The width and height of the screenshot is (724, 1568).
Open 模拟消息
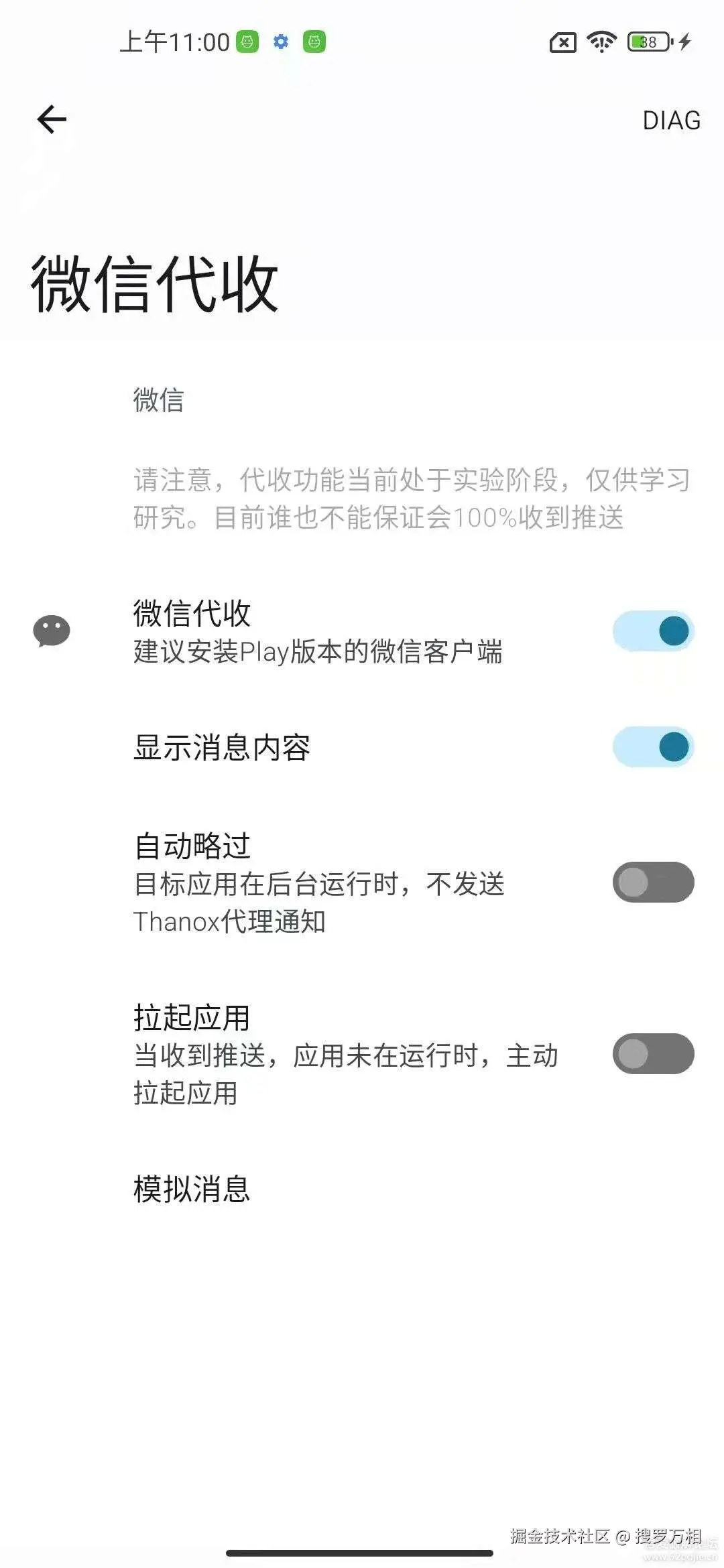192,1189
